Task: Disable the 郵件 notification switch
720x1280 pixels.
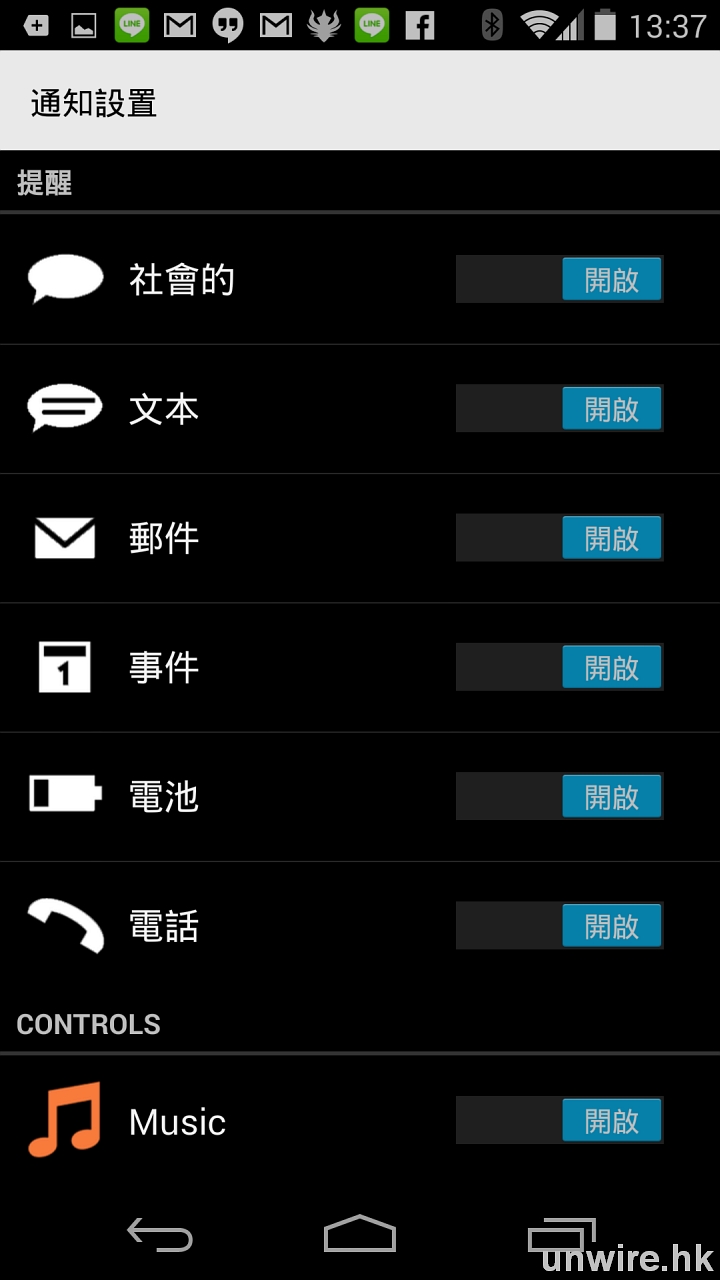Action: 559,538
